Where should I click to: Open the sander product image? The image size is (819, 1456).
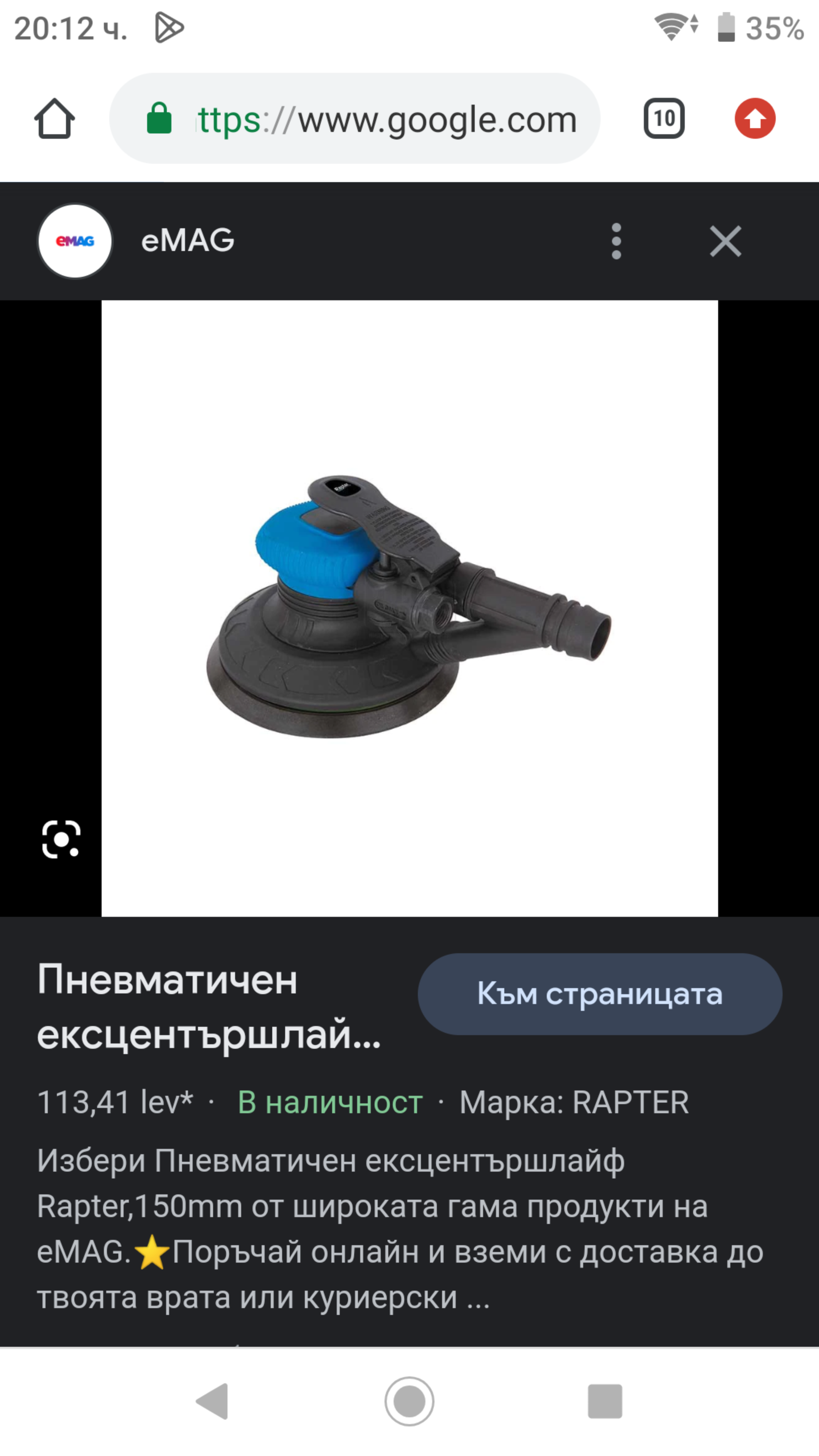tap(409, 607)
